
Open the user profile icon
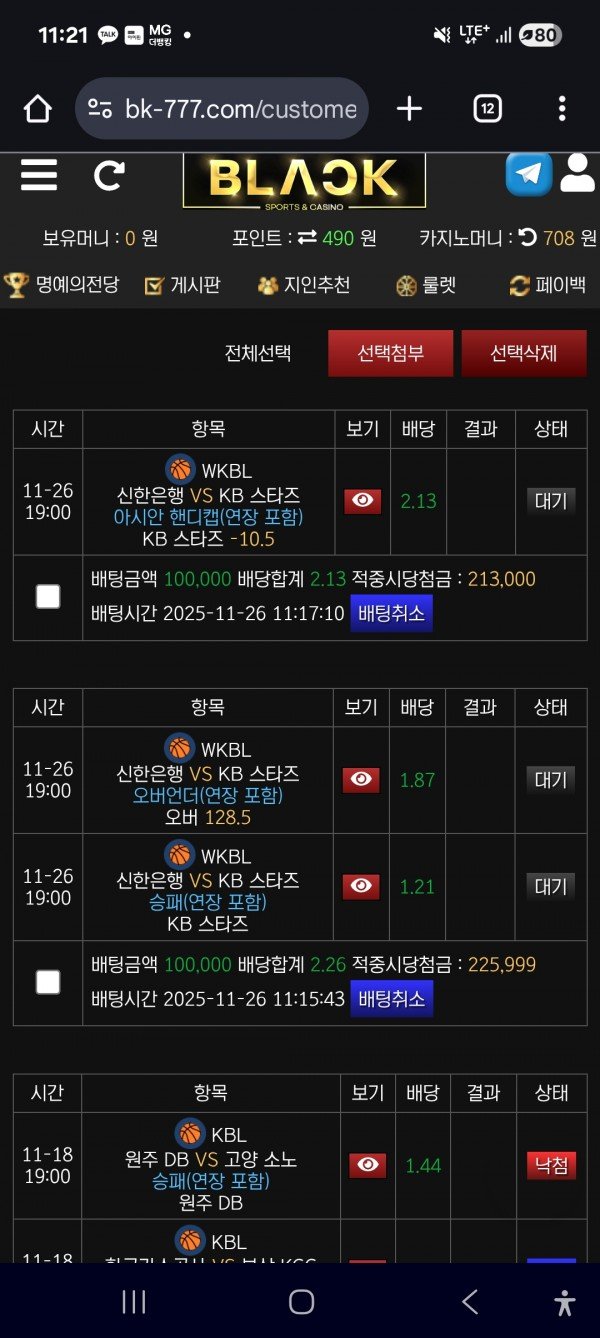click(578, 173)
